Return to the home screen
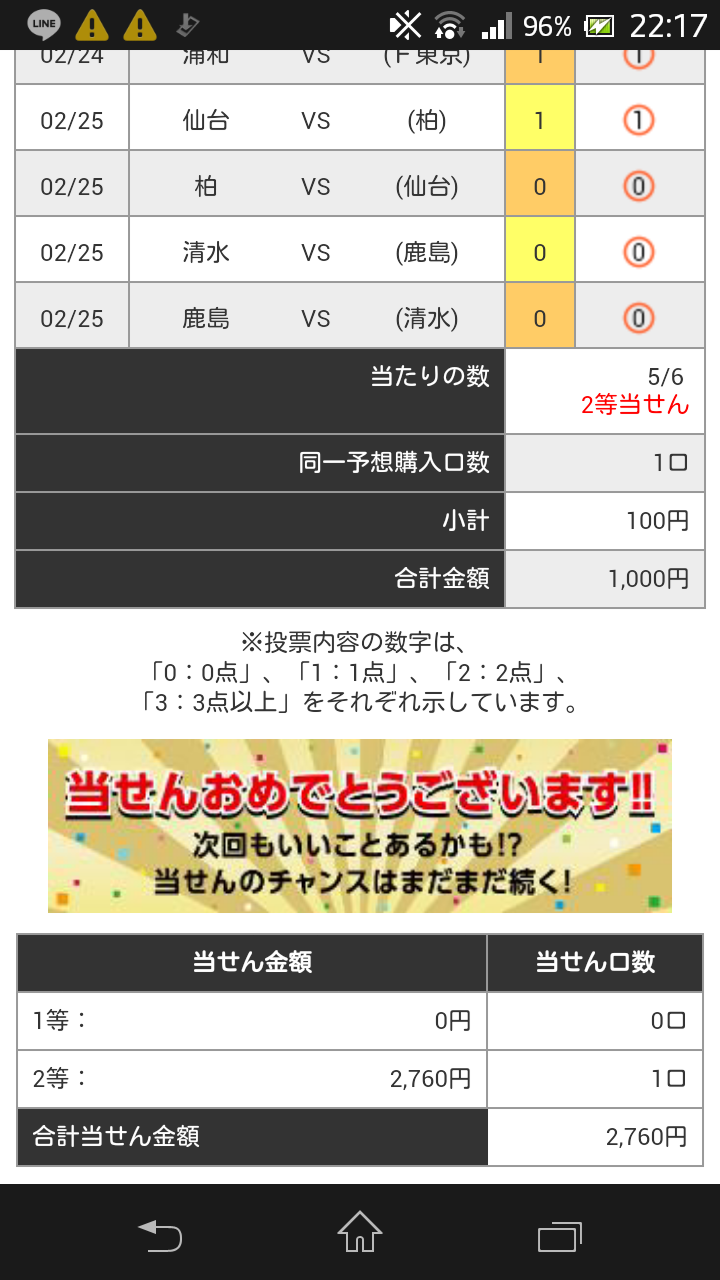720x1280 pixels. click(x=360, y=1233)
